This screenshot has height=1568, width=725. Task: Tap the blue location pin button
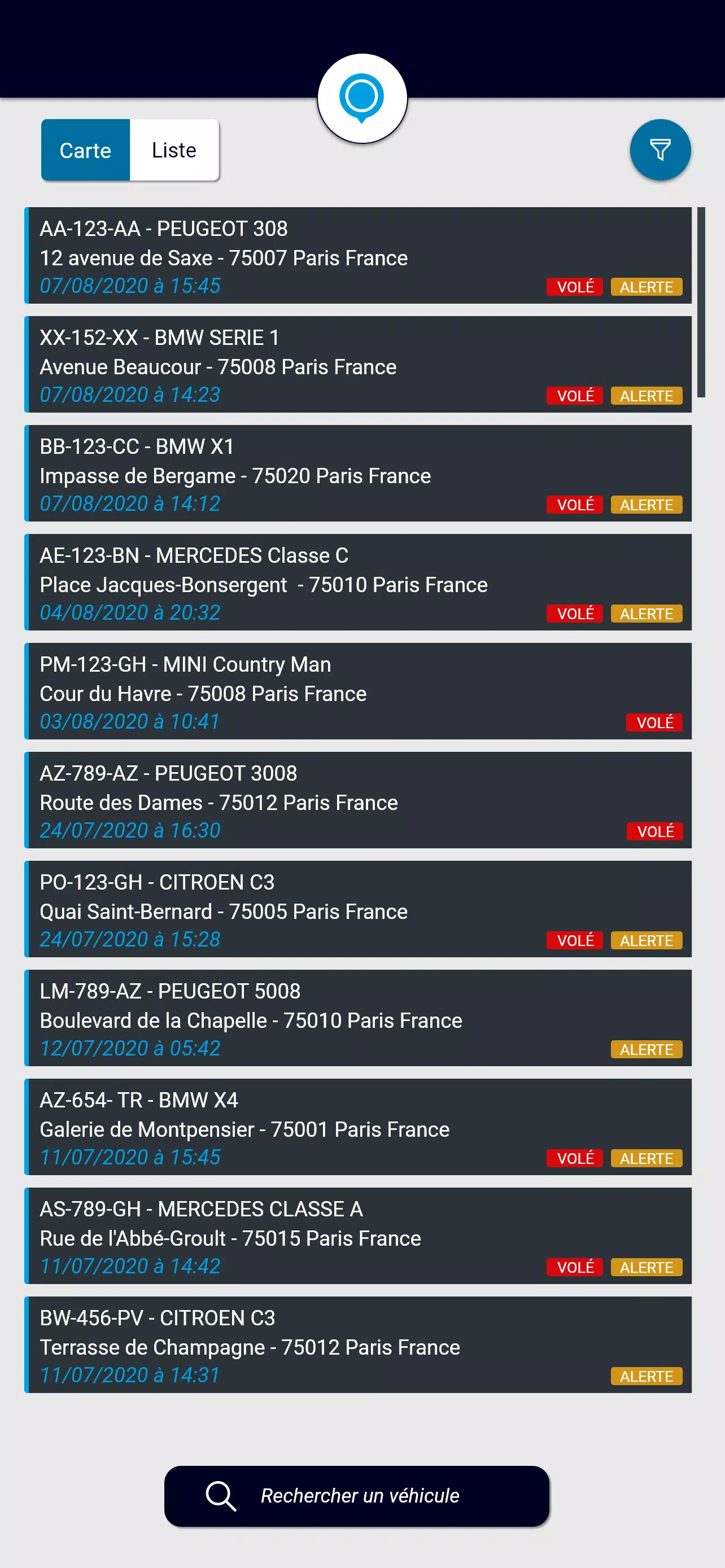point(362,98)
